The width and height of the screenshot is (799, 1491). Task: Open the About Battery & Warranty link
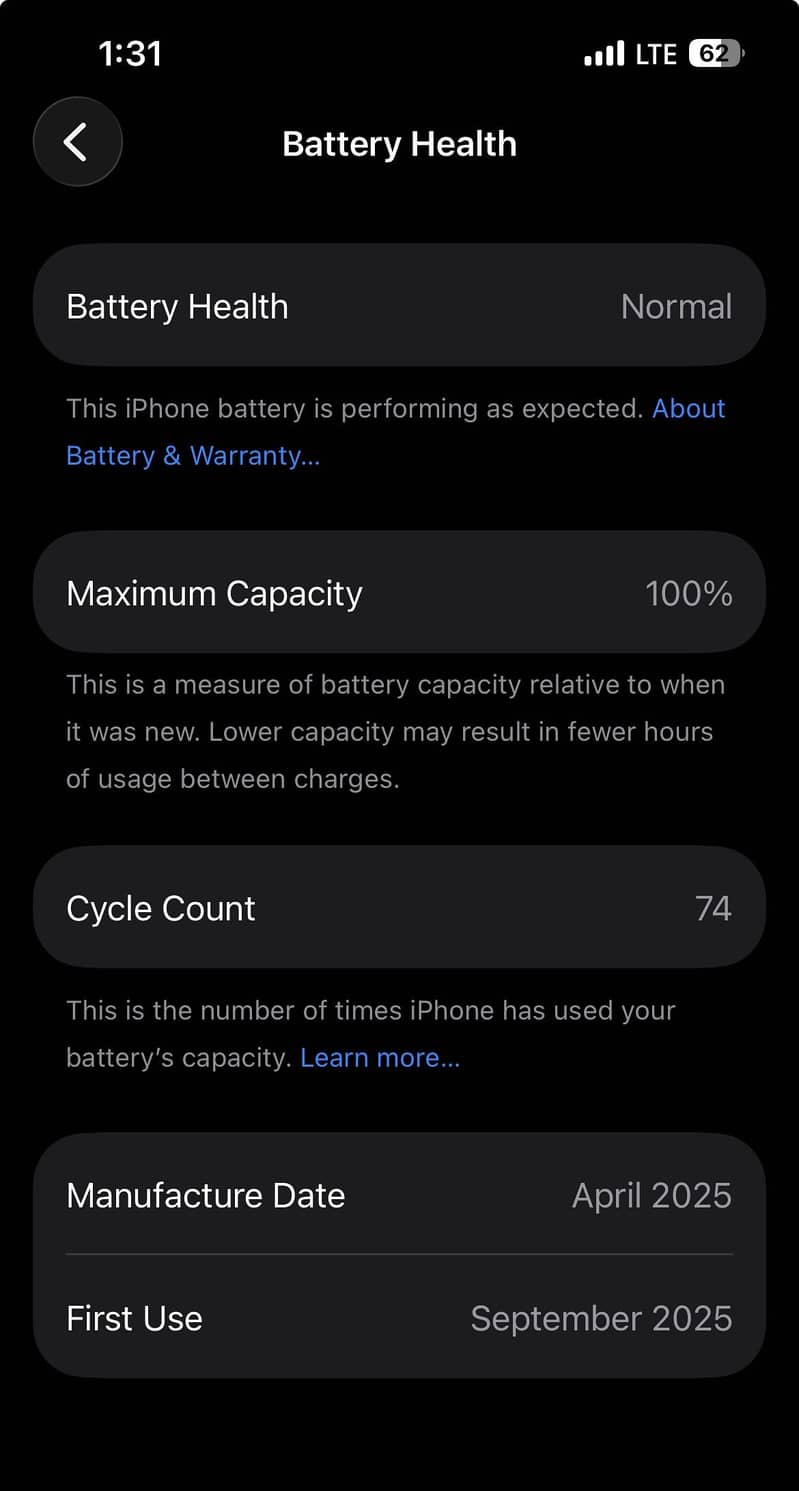click(x=193, y=455)
